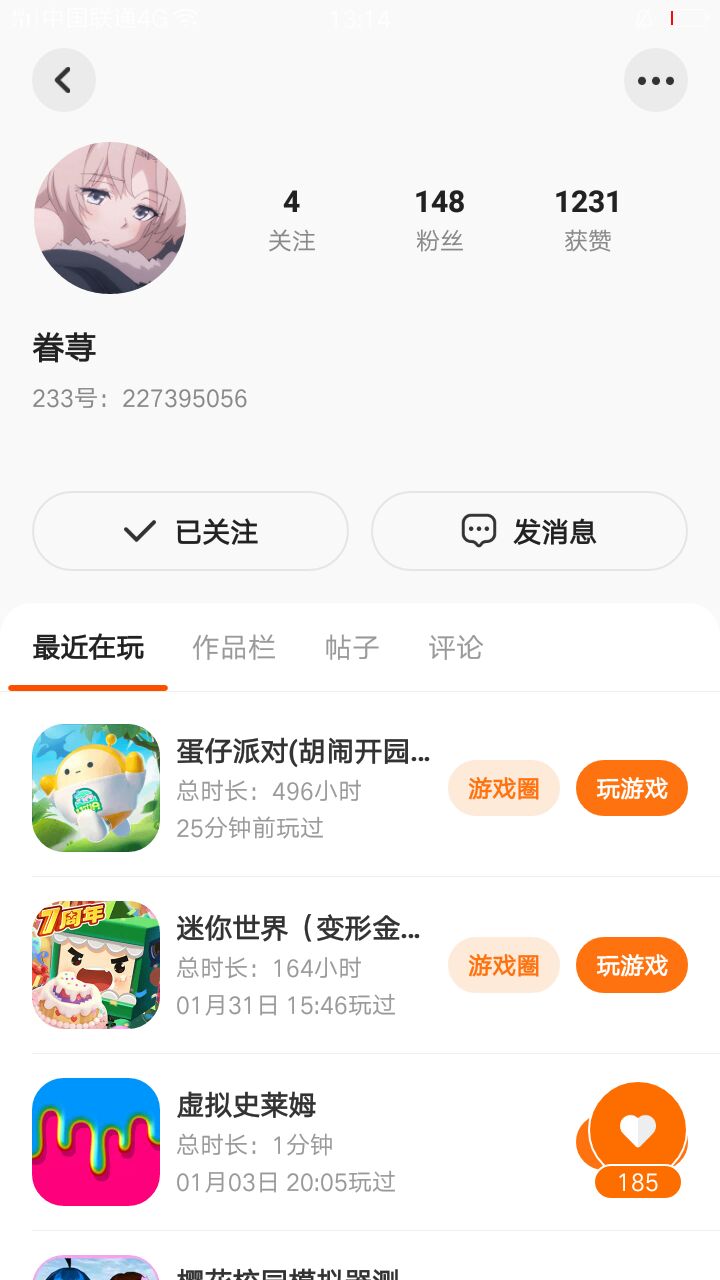Open the 蛋仔派对 game icon
Image resolution: width=720 pixels, height=1280 pixels.
(96, 788)
